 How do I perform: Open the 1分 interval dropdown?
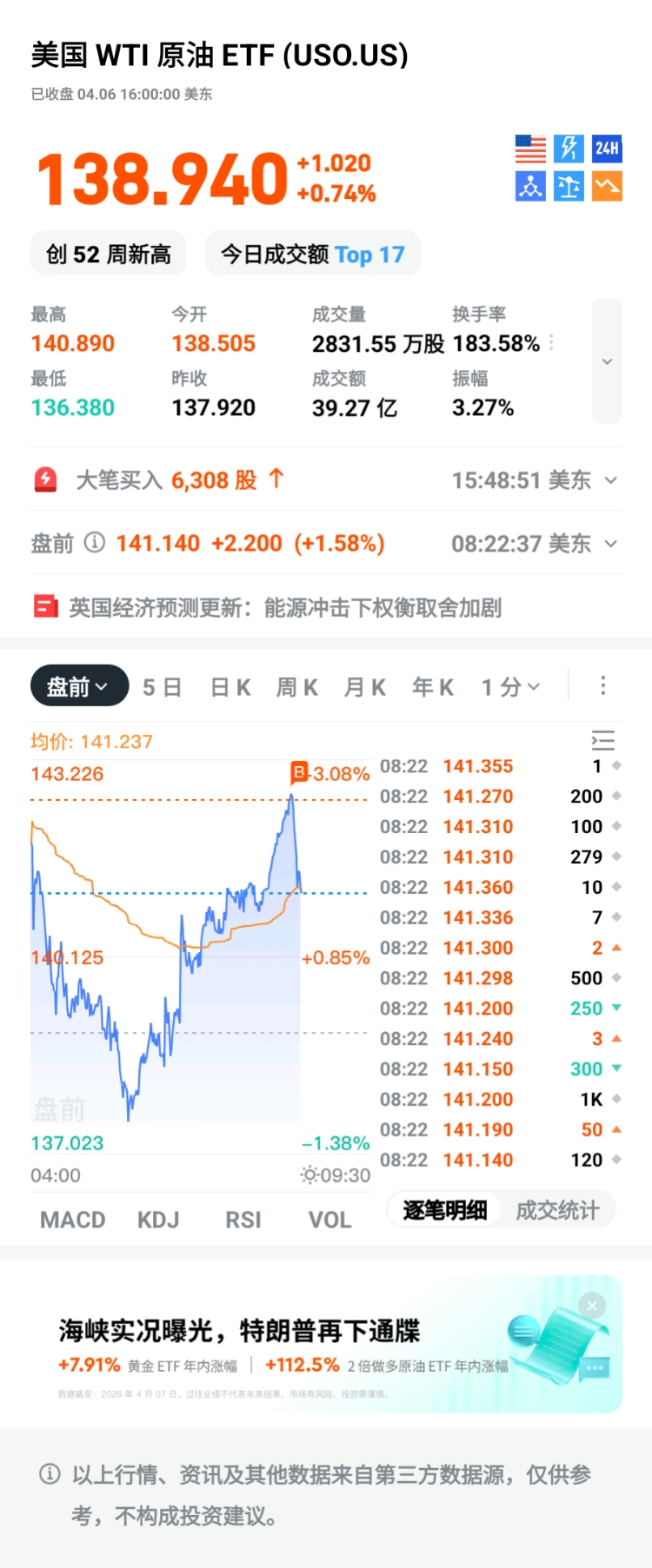click(x=511, y=687)
